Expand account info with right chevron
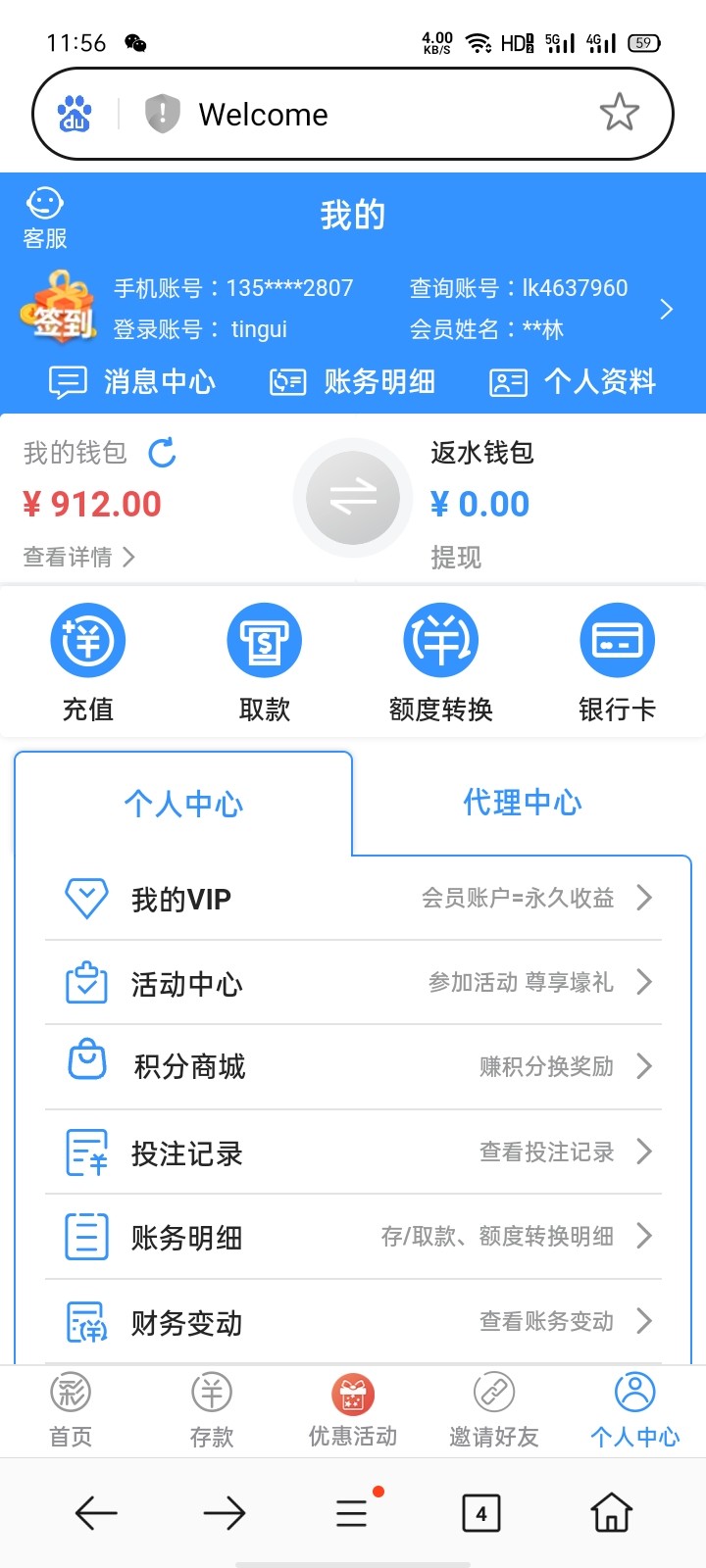The height and width of the screenshot is (1568, 706). click(668, 309)
